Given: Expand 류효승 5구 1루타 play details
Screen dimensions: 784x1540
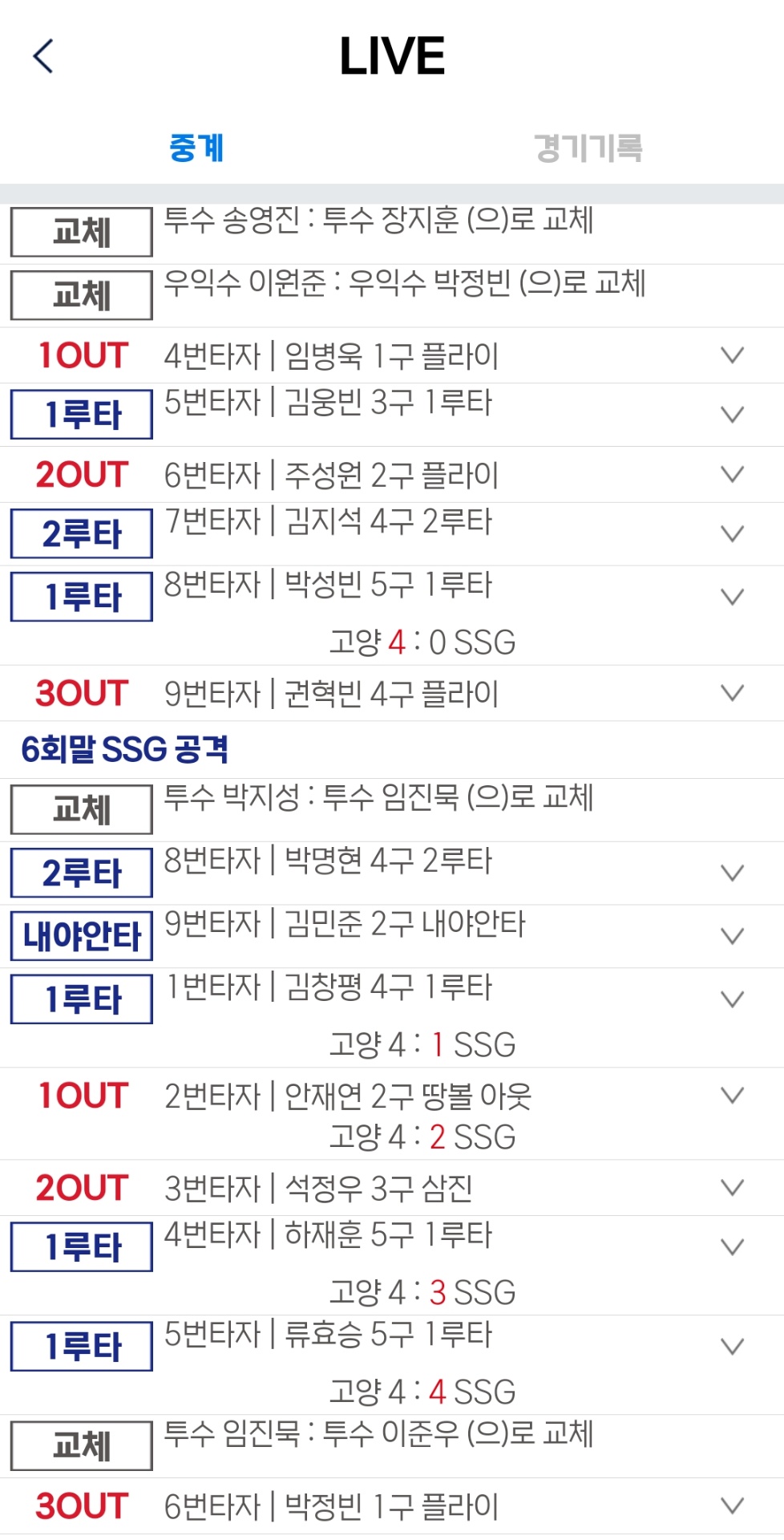Looking at the screenshot, I should point(732,1346).
